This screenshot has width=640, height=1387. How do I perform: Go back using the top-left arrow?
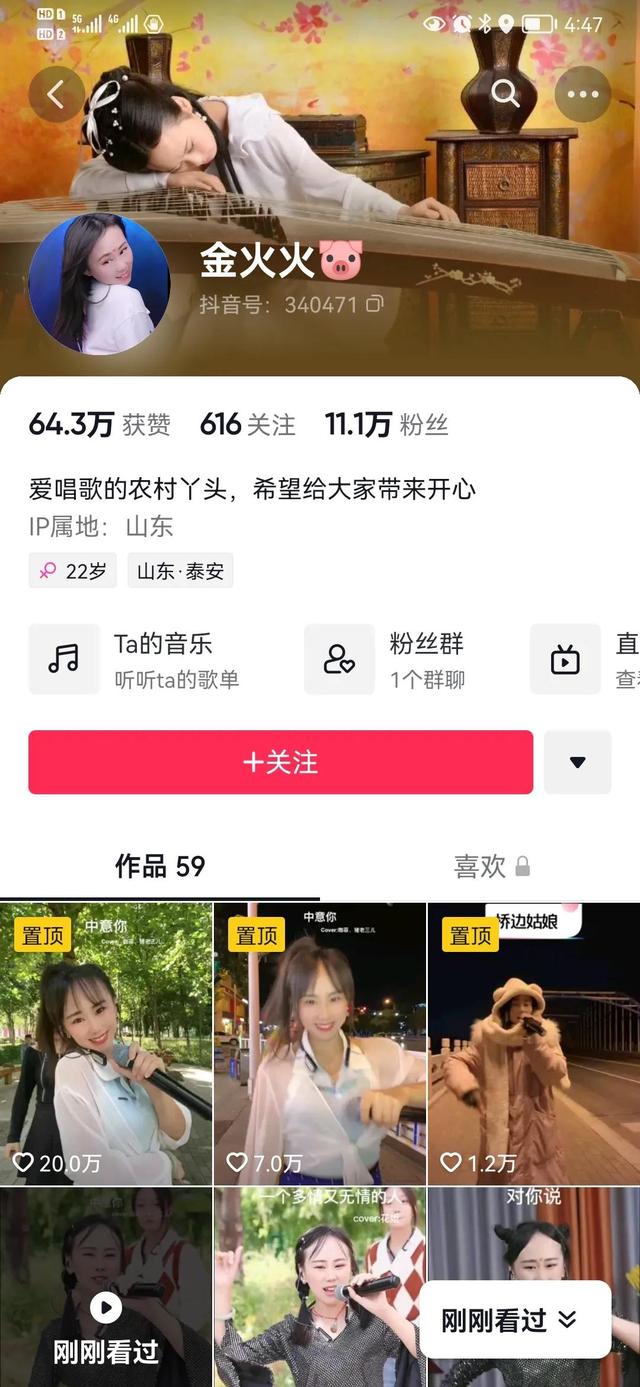(x=56, y=95)
